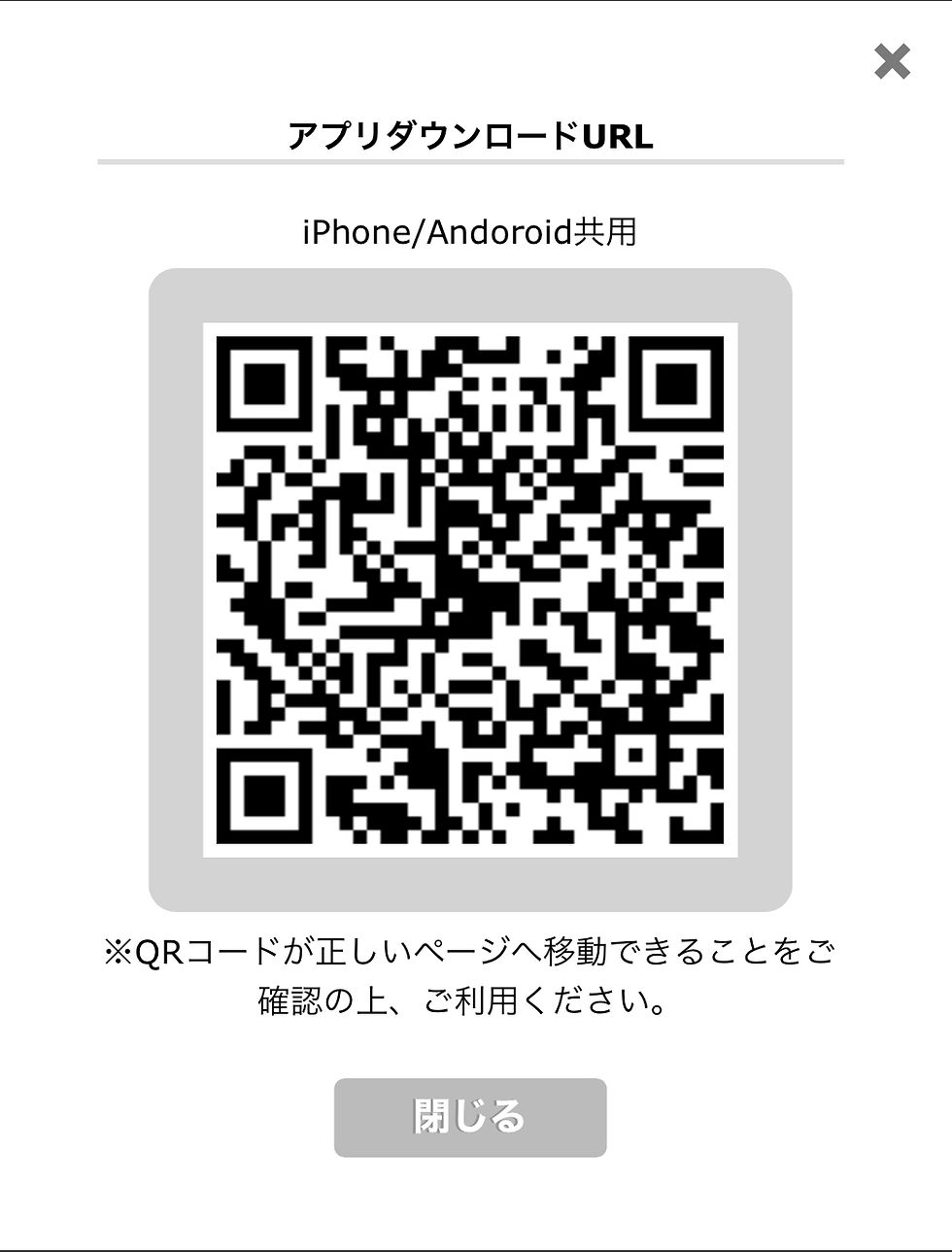Dismiss the dialog with the X icon
Image resolution: width=952 pixels, height=1252 pixels.
point(892,62)
